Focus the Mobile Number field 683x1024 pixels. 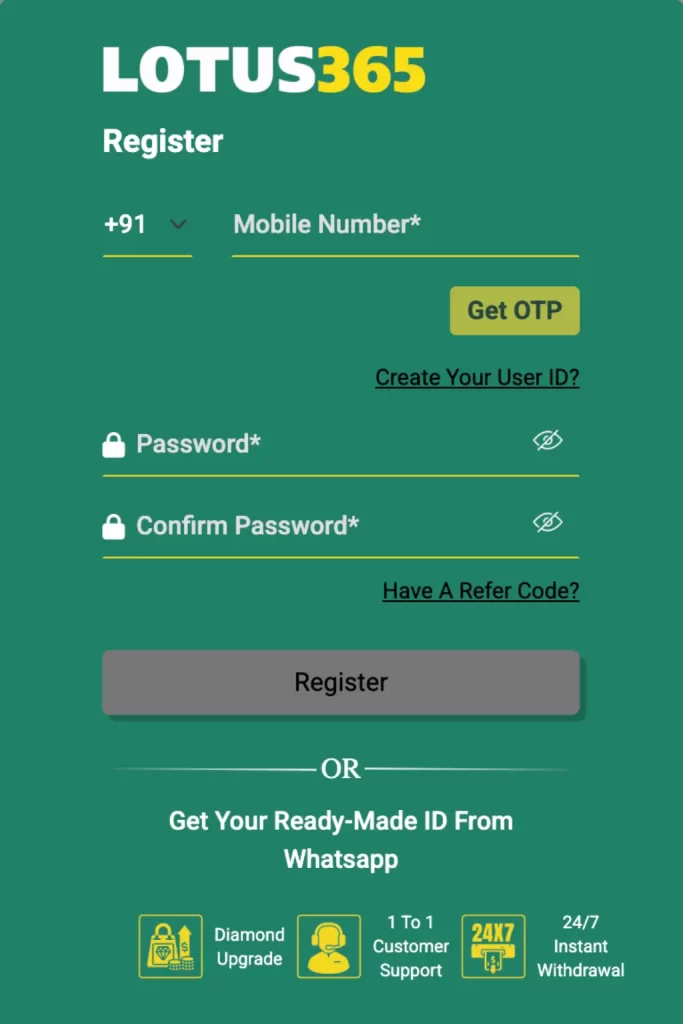tap(404, 225)
